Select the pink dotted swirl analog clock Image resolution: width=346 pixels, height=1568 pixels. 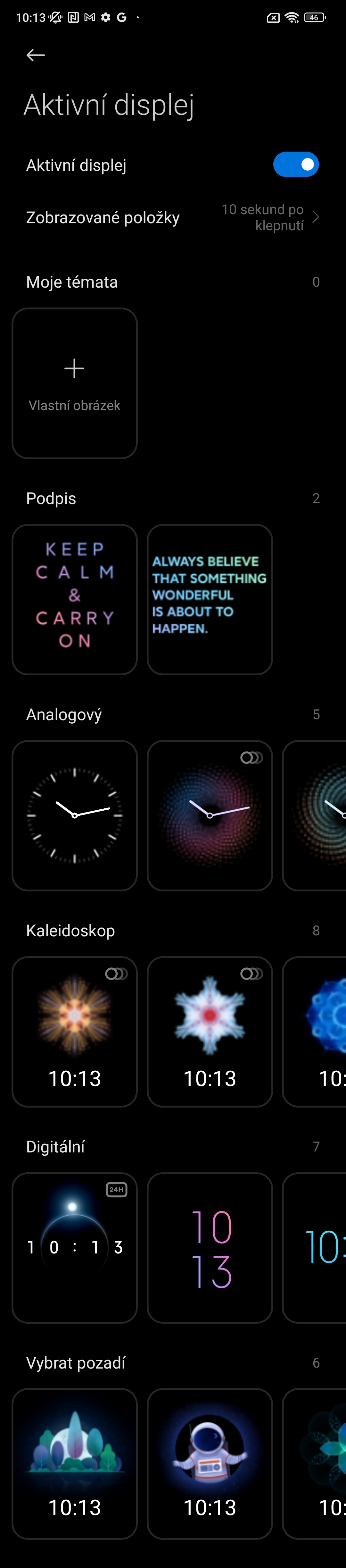(209, 815)
